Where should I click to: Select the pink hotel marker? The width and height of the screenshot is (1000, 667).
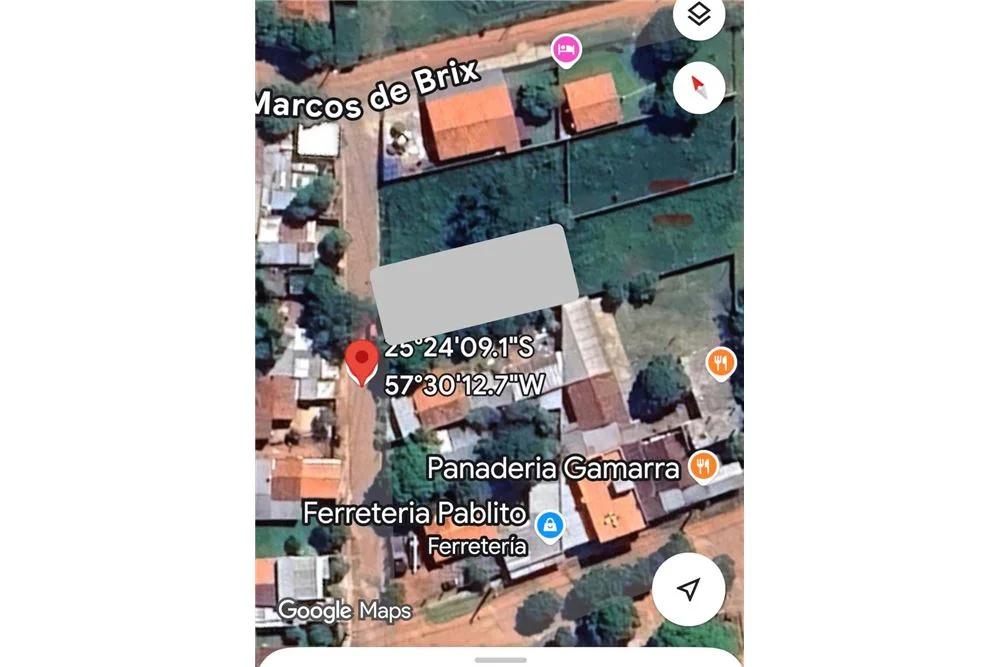566,48
